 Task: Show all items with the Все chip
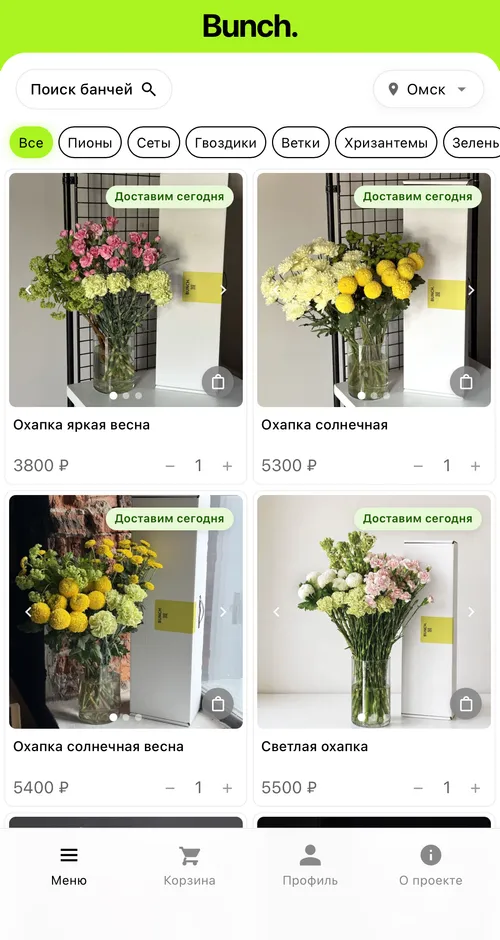[x=31, y=143]
